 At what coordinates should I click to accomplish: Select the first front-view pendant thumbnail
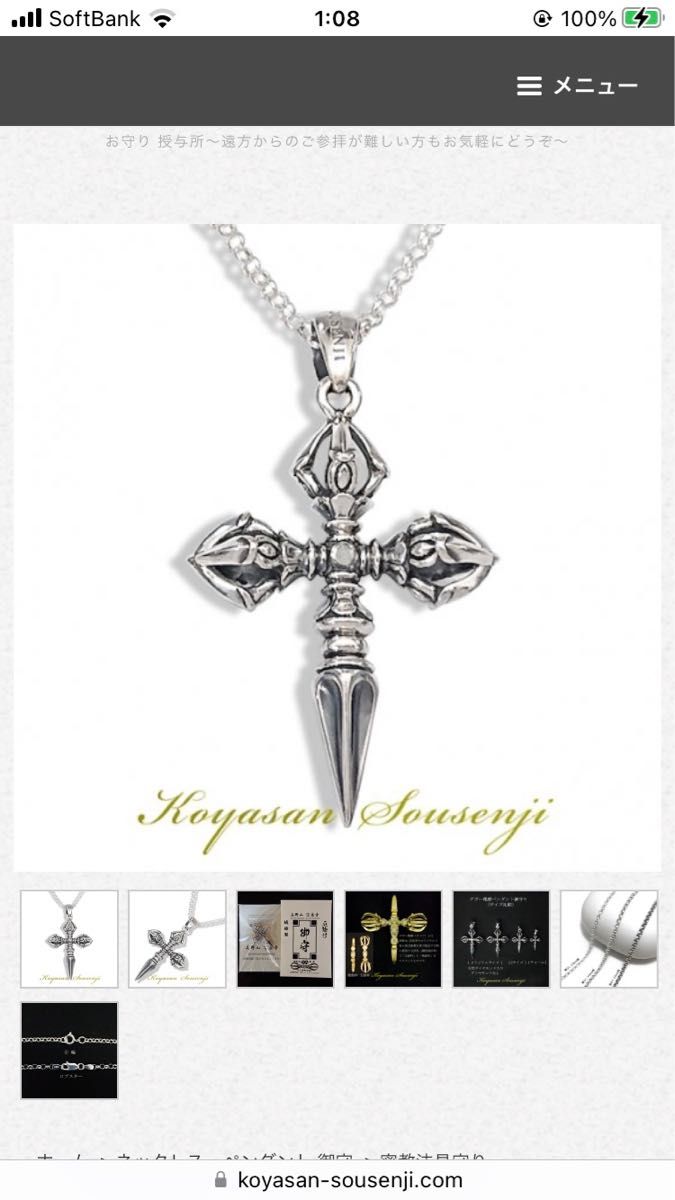pyautogui.click(x=69, y=939)
